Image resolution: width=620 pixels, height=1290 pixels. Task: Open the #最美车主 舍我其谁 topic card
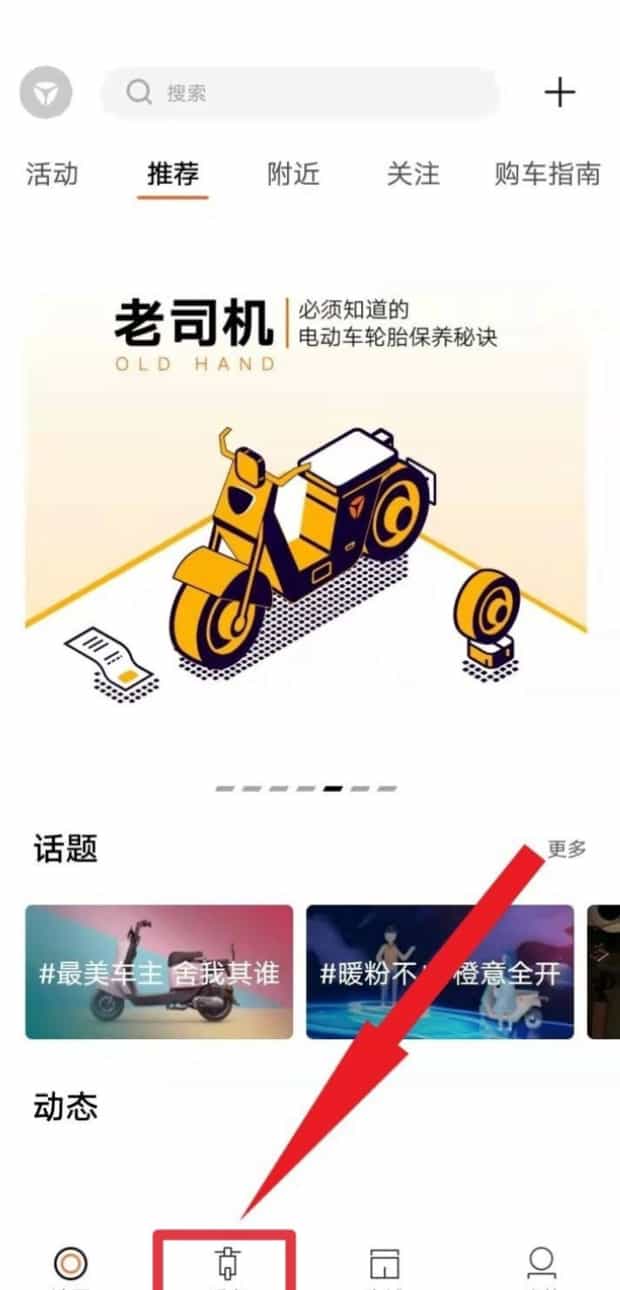click(x=159, y=972)
